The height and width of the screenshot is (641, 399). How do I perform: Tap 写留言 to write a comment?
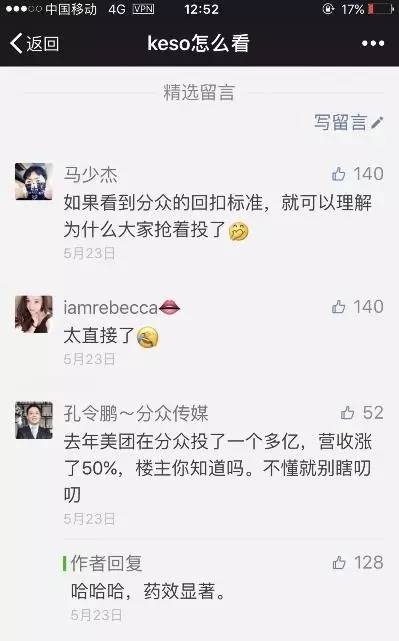click(349, 122)
